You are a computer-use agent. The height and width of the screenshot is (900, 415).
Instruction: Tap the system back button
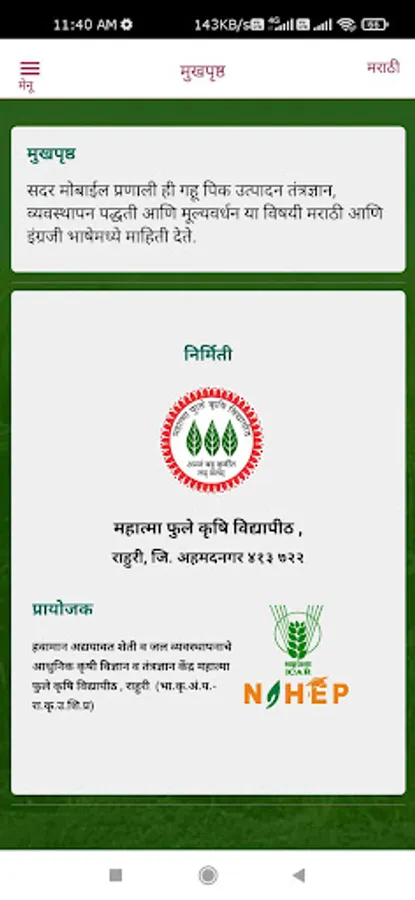298,875
